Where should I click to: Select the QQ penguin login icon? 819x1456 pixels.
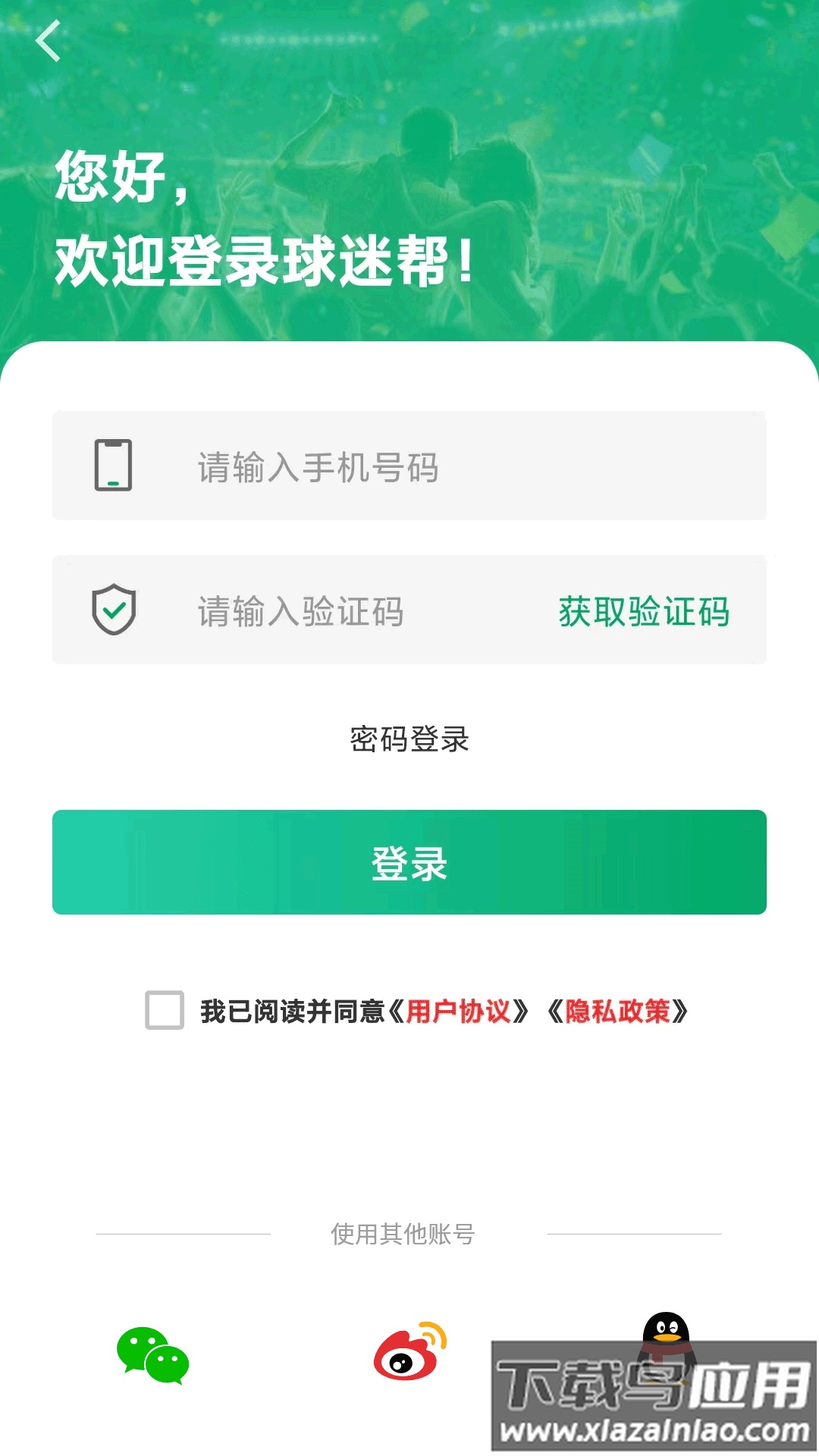pyautogui.click(x=666, y=1341)
